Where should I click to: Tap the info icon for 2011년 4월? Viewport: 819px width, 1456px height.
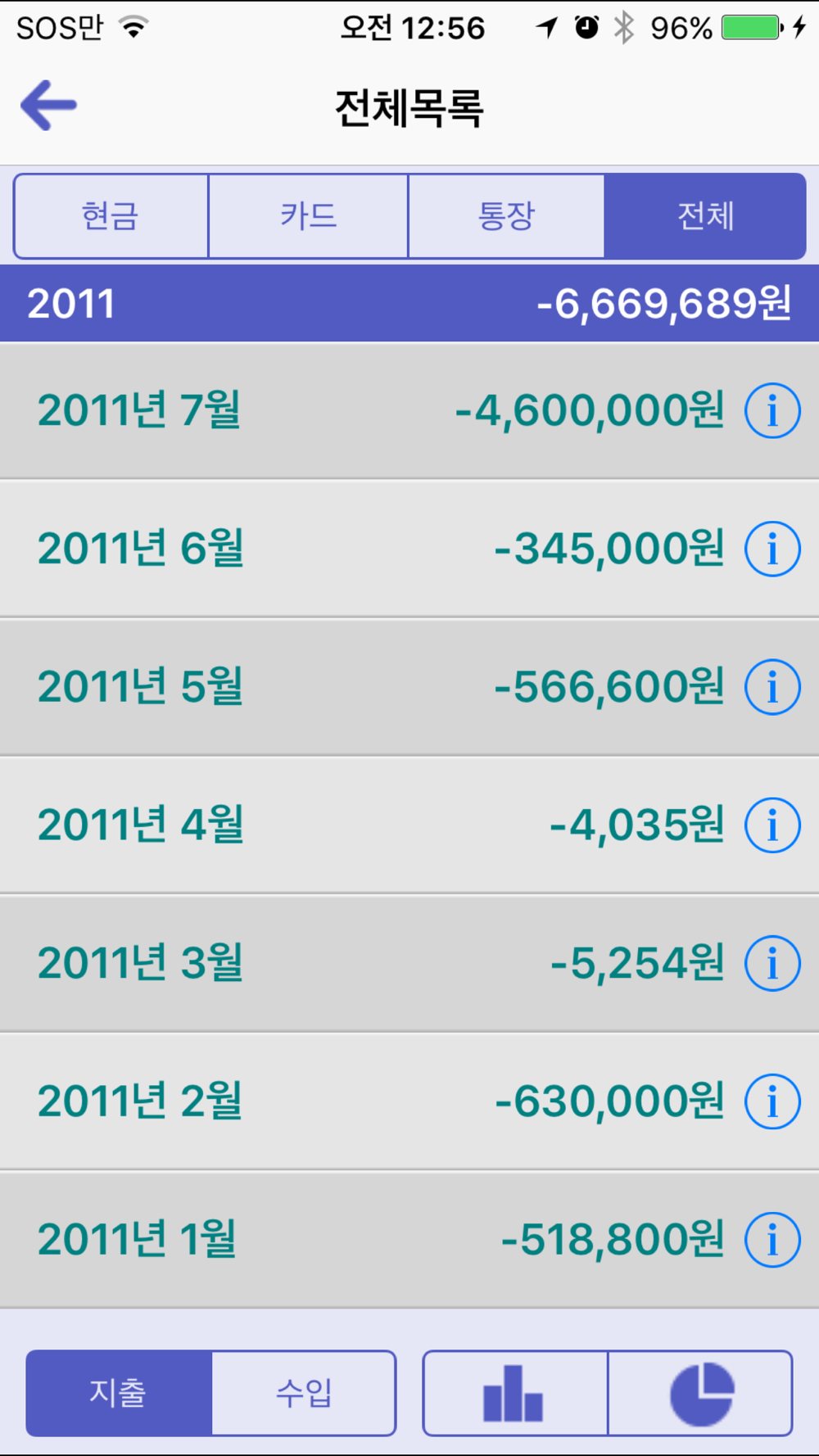(x=772, y=825)
